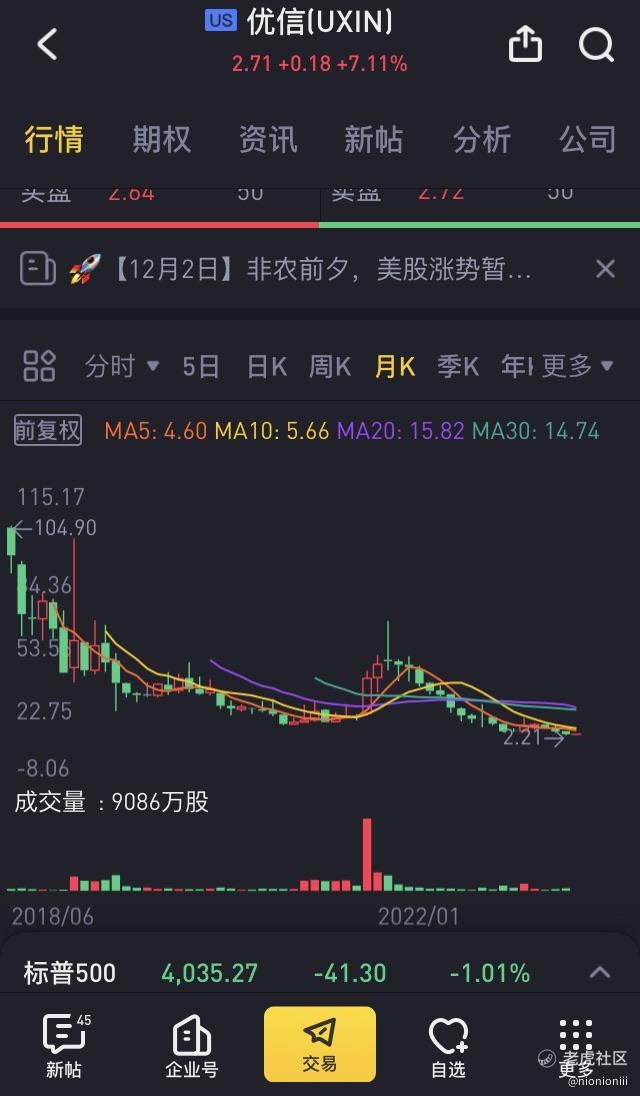This screenshot has width=640, height=1096.
Task: Switch to the 分析 tab
Action: [481, 139]
